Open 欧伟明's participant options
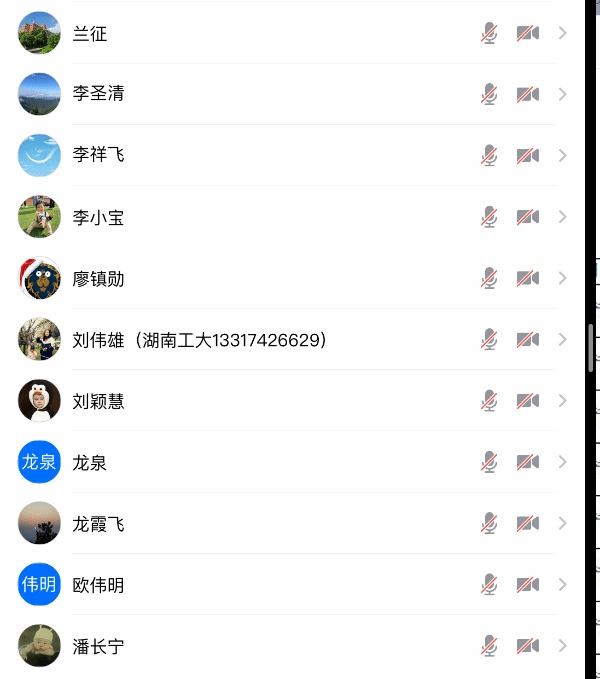This screenshot has height=679, width=600. point(98,585)
